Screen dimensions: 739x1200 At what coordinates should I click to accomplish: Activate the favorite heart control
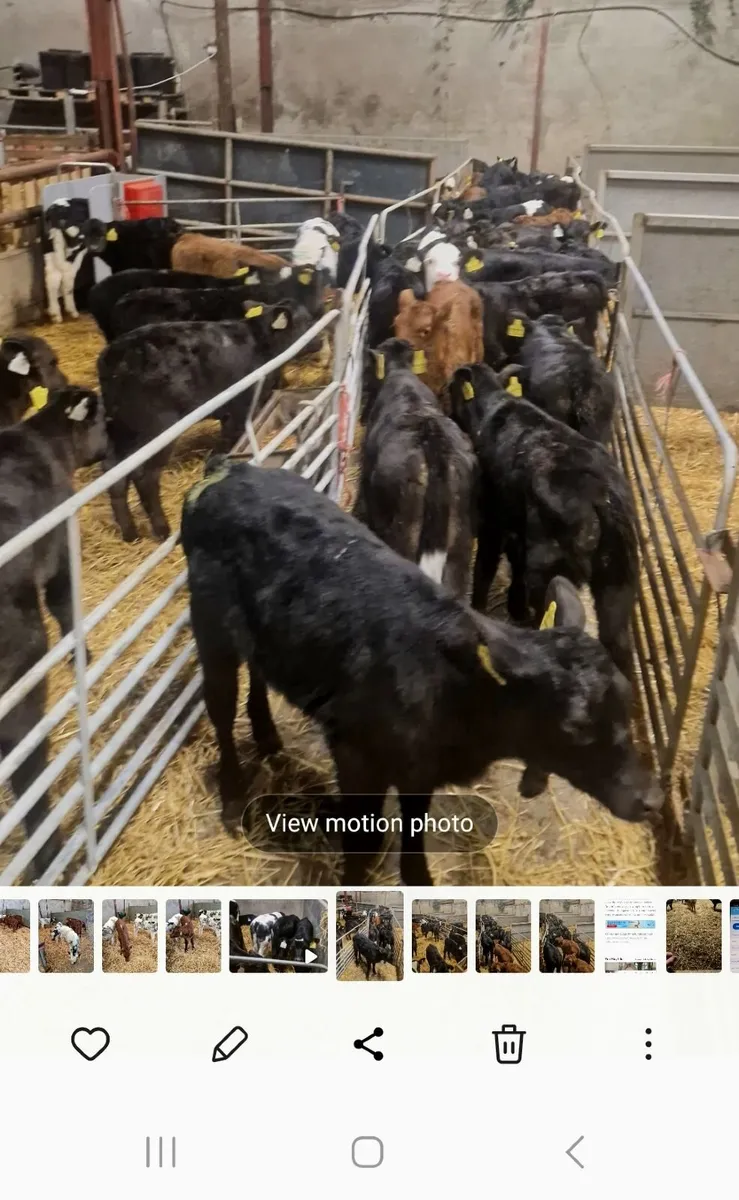coord(90,1043)
